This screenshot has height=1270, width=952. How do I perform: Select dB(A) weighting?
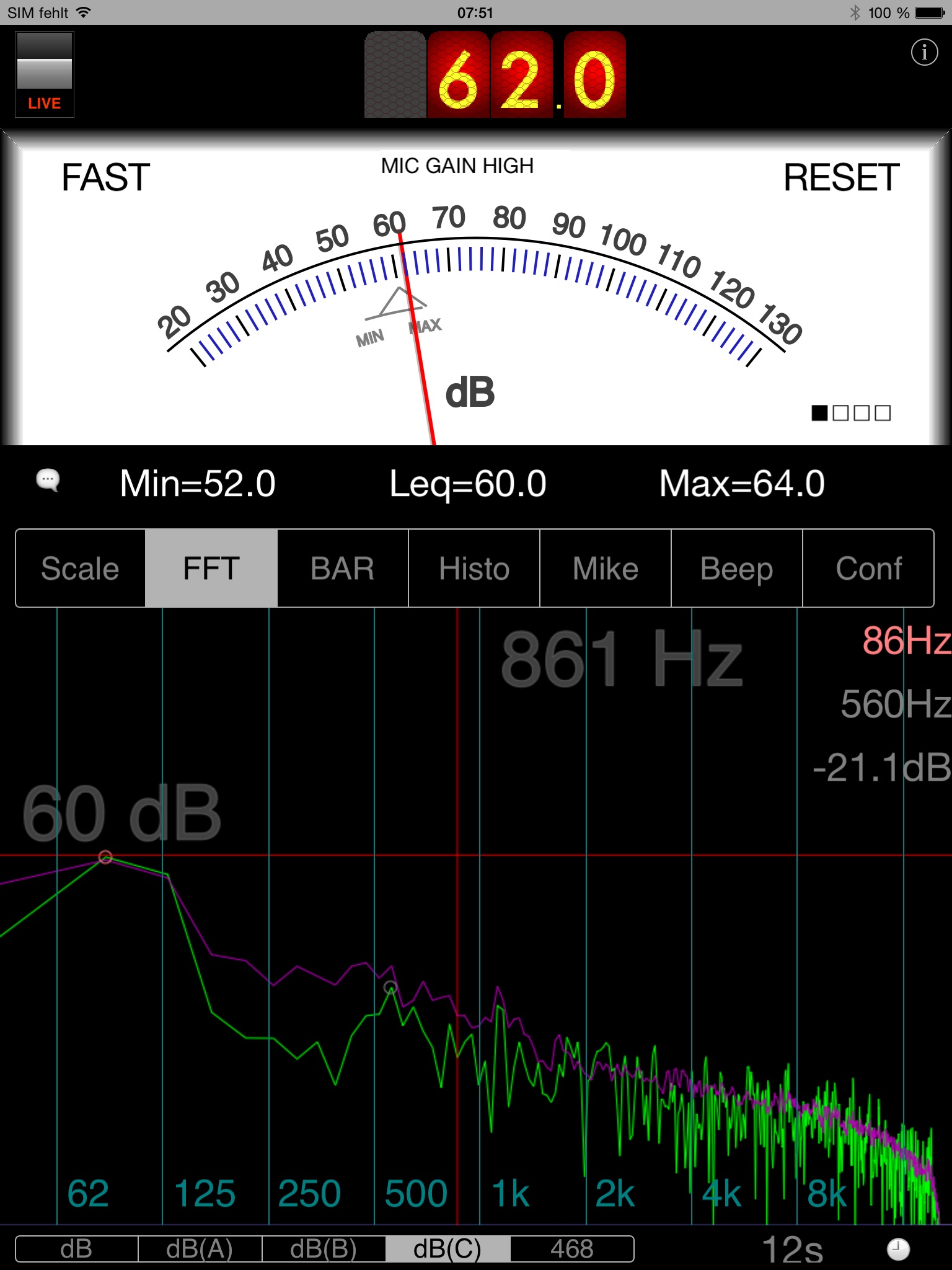point(200,1249)
